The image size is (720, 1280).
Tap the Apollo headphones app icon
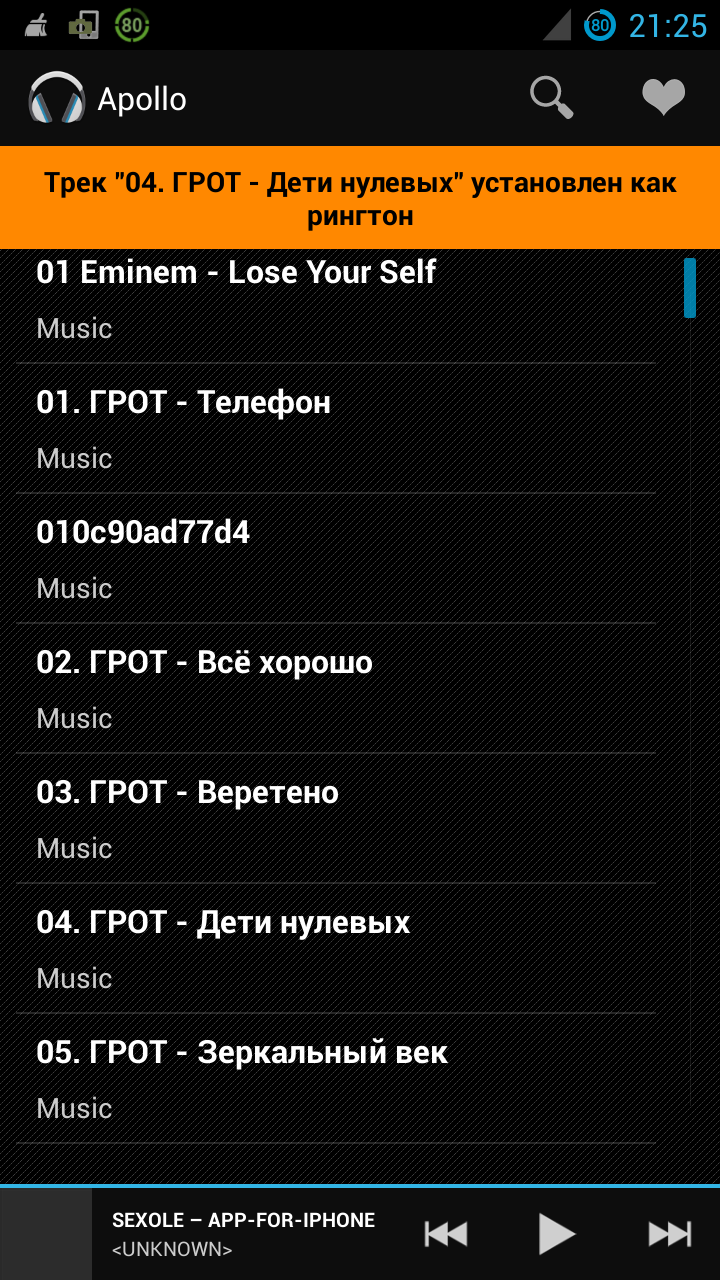click(57, 98)
